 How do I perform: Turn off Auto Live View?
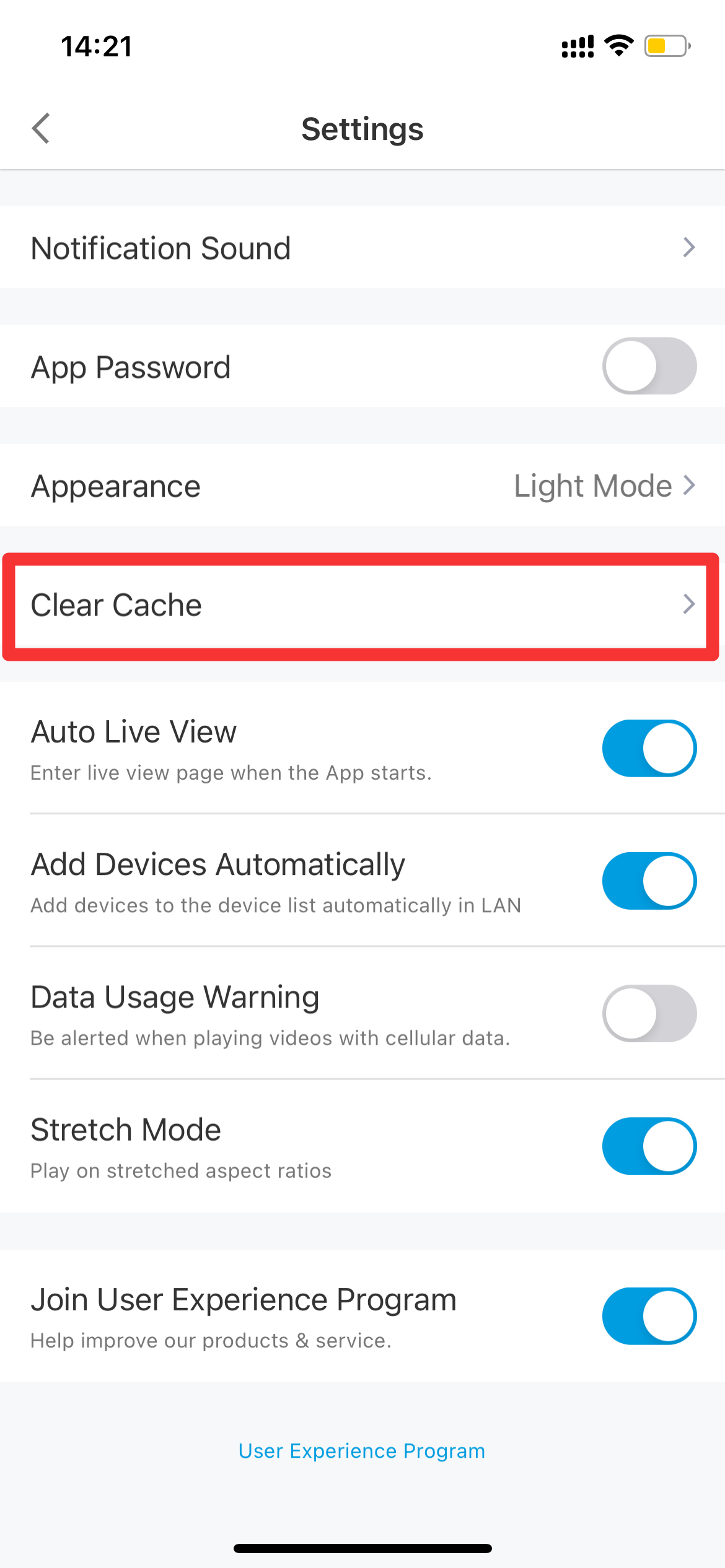649,748
